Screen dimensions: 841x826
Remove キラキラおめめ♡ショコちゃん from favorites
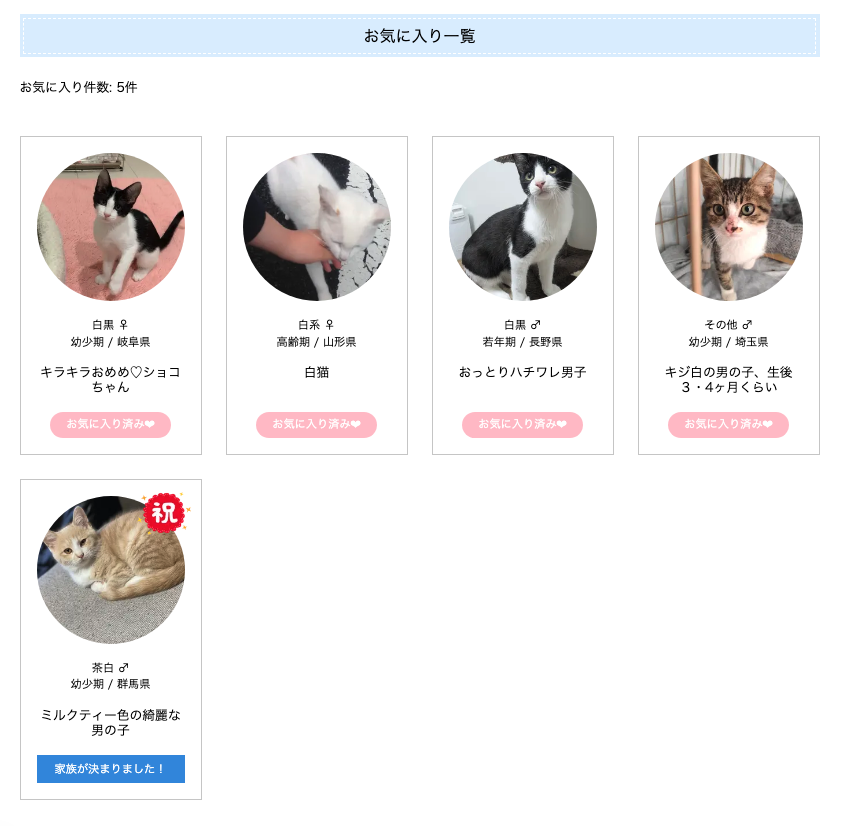tap(110, 424)
